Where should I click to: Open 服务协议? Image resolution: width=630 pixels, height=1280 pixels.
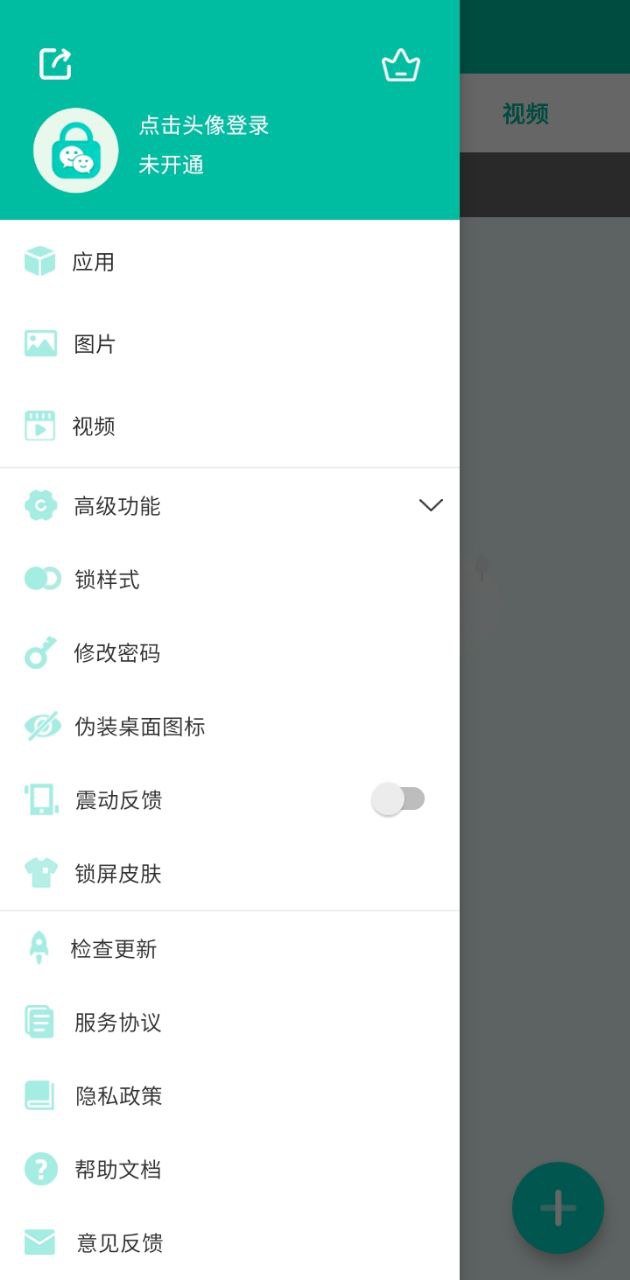pyautogui.click(x=230, y=1022)
